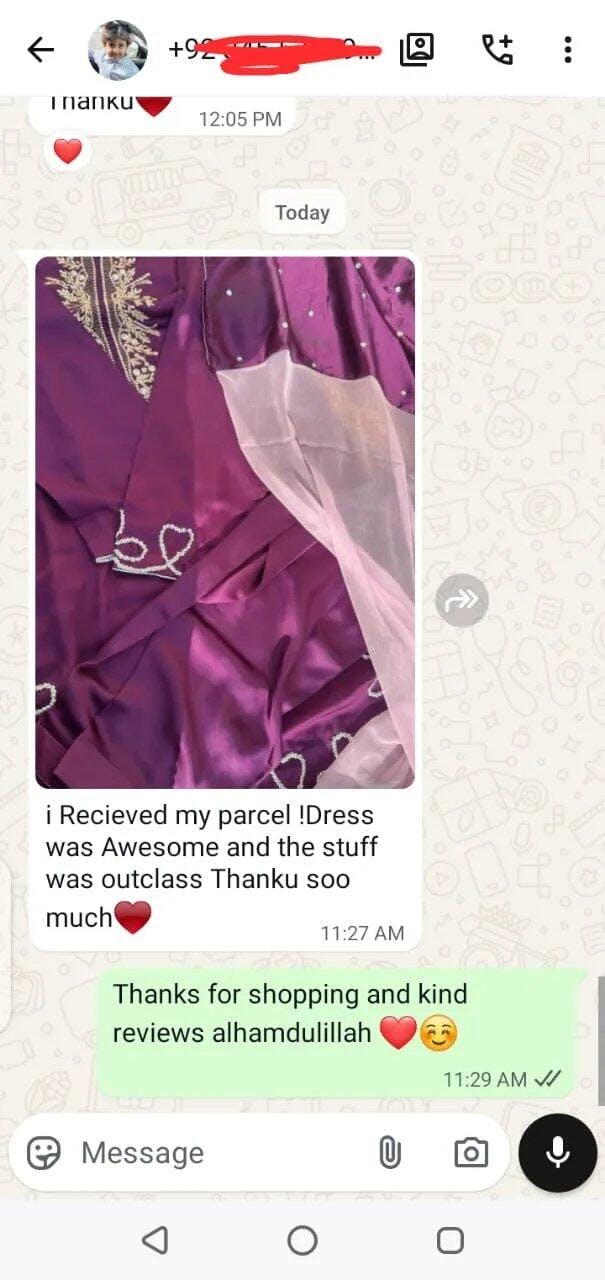This screenshot has width=605, height=1280.
Task: Open the contact card icon
Action: (x=417, y=49)
